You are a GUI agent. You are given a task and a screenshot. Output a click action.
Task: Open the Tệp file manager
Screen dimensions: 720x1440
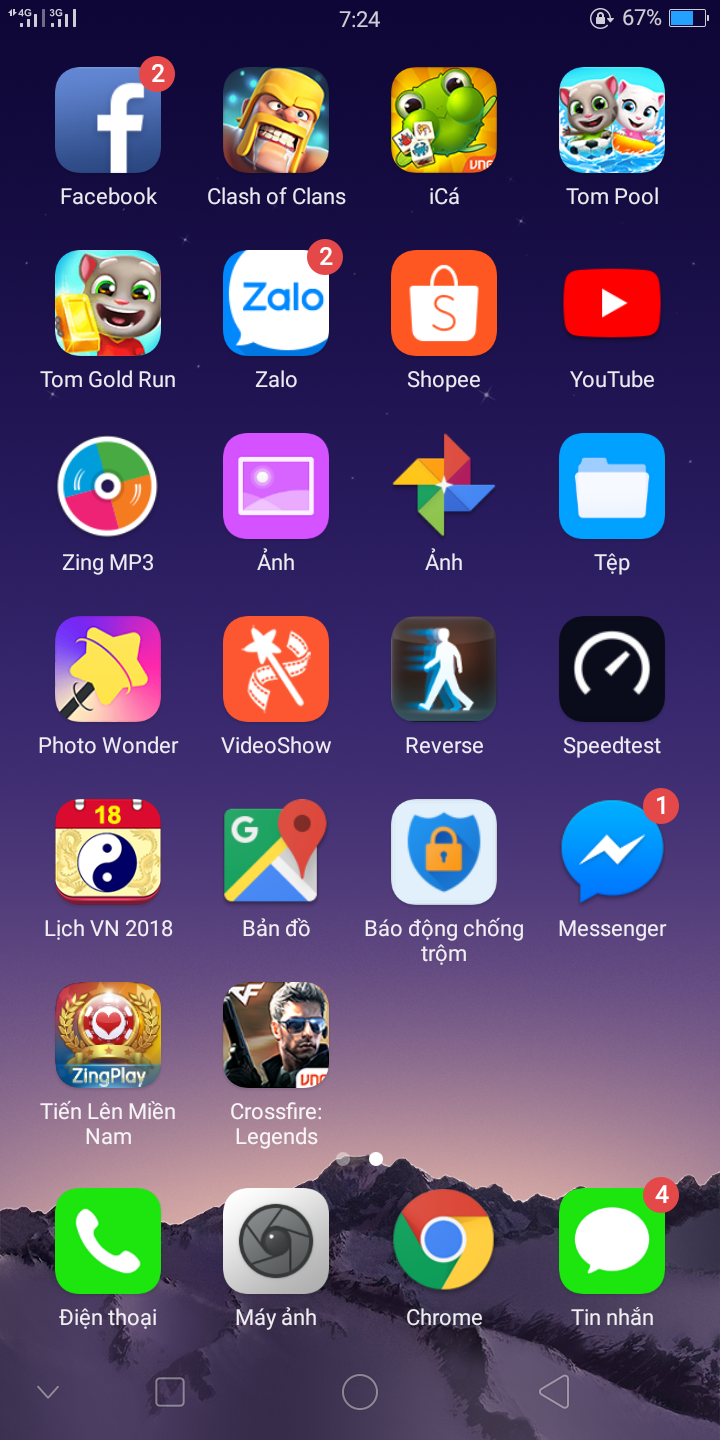612,486
